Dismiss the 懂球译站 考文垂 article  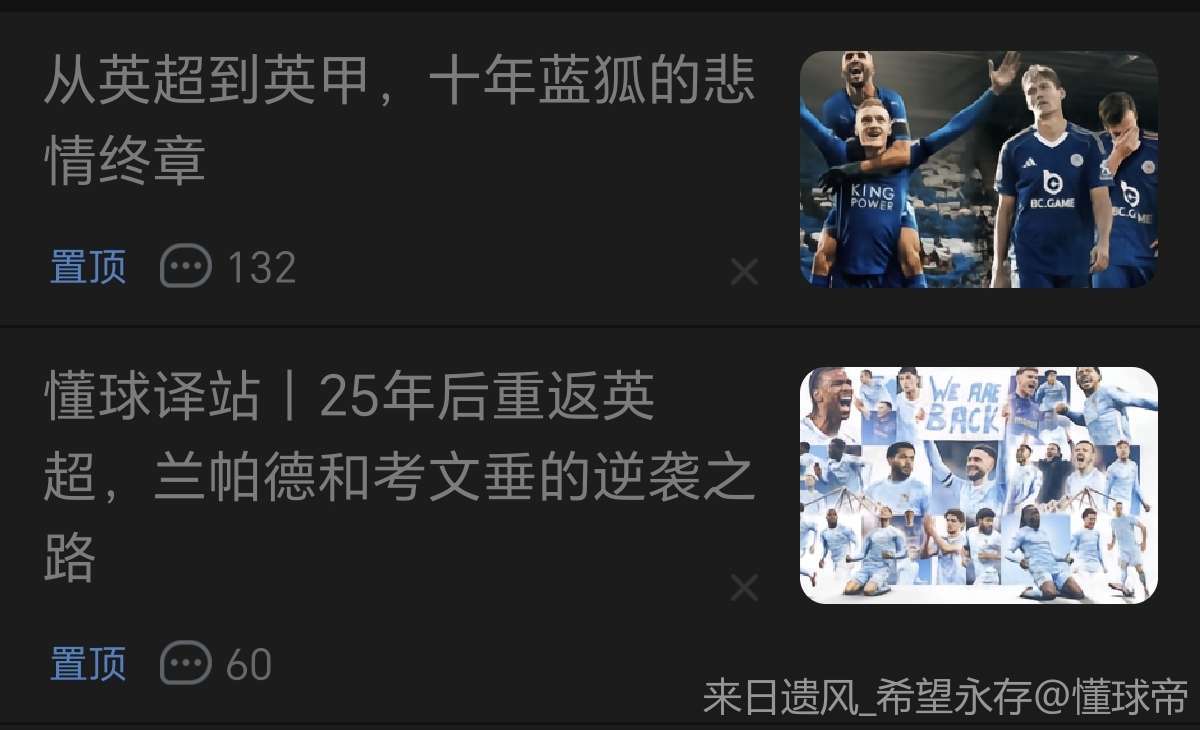point(744,587)
